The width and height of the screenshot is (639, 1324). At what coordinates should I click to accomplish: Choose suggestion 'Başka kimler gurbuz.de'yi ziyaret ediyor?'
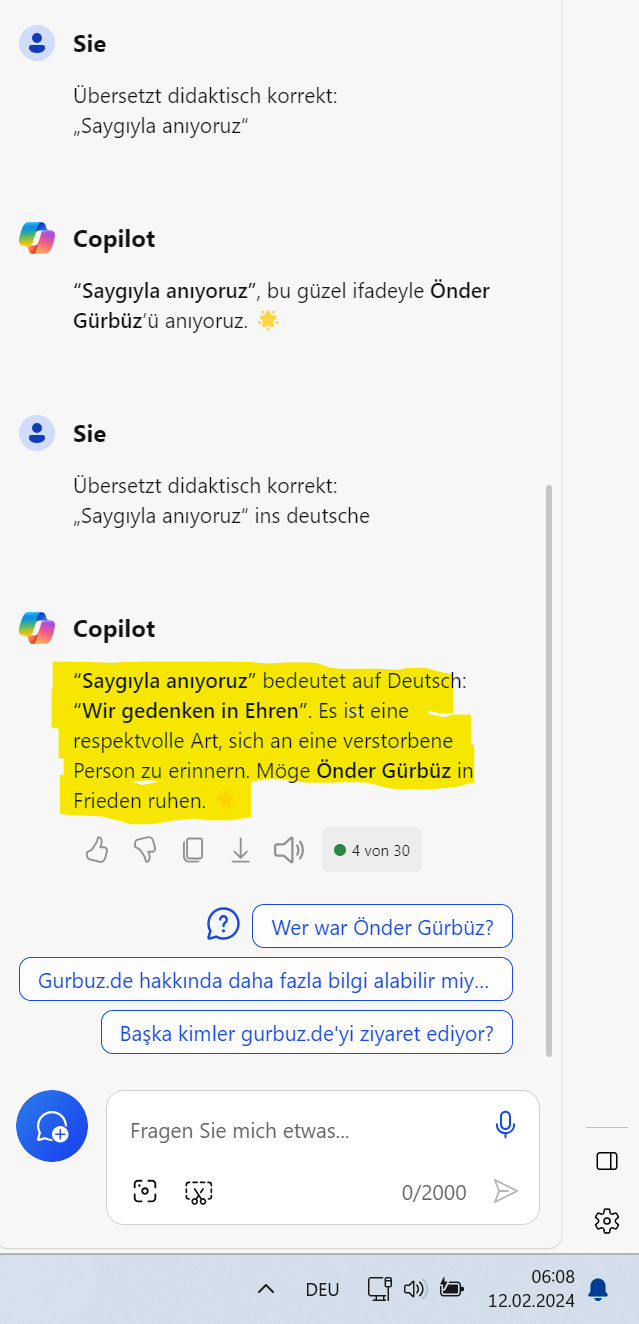(306, 1032)
